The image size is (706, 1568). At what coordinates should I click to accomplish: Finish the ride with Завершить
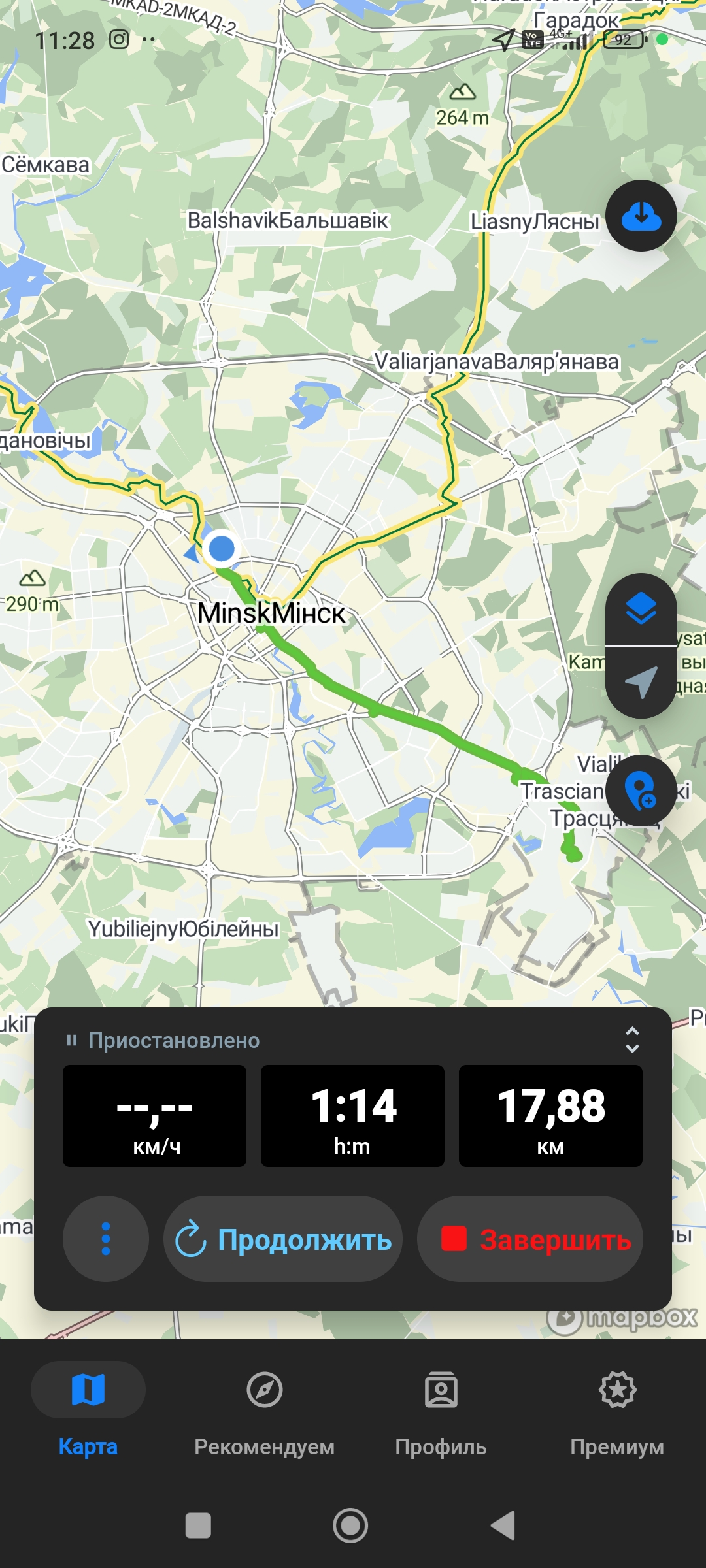tap(530, 1239)
